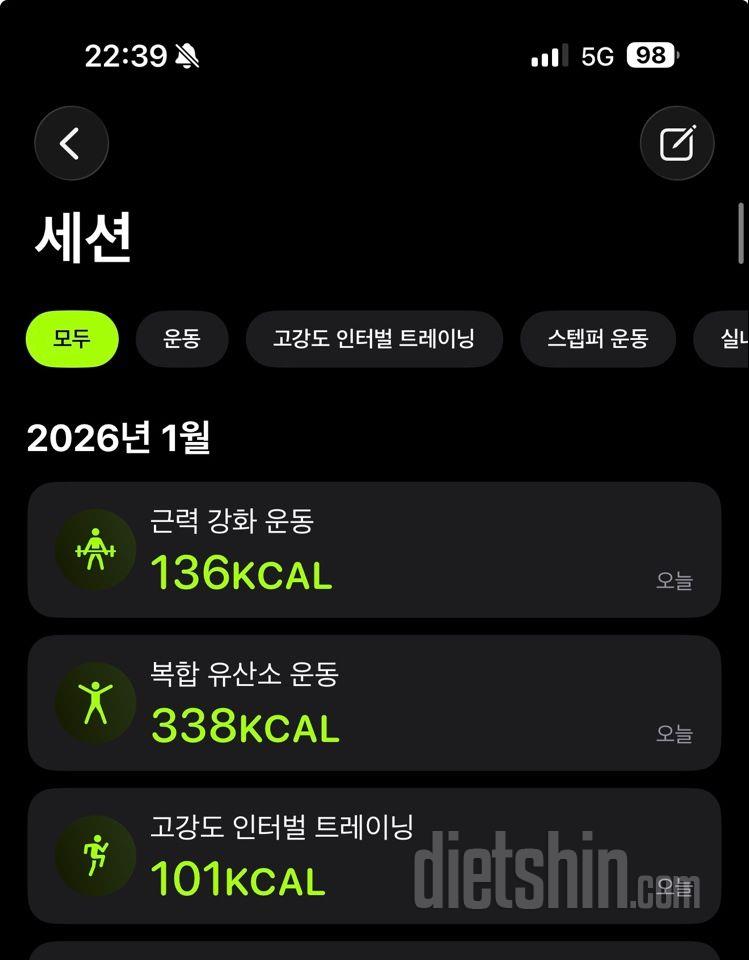Click the battery indicator showing 98

(x=650, y=56)
